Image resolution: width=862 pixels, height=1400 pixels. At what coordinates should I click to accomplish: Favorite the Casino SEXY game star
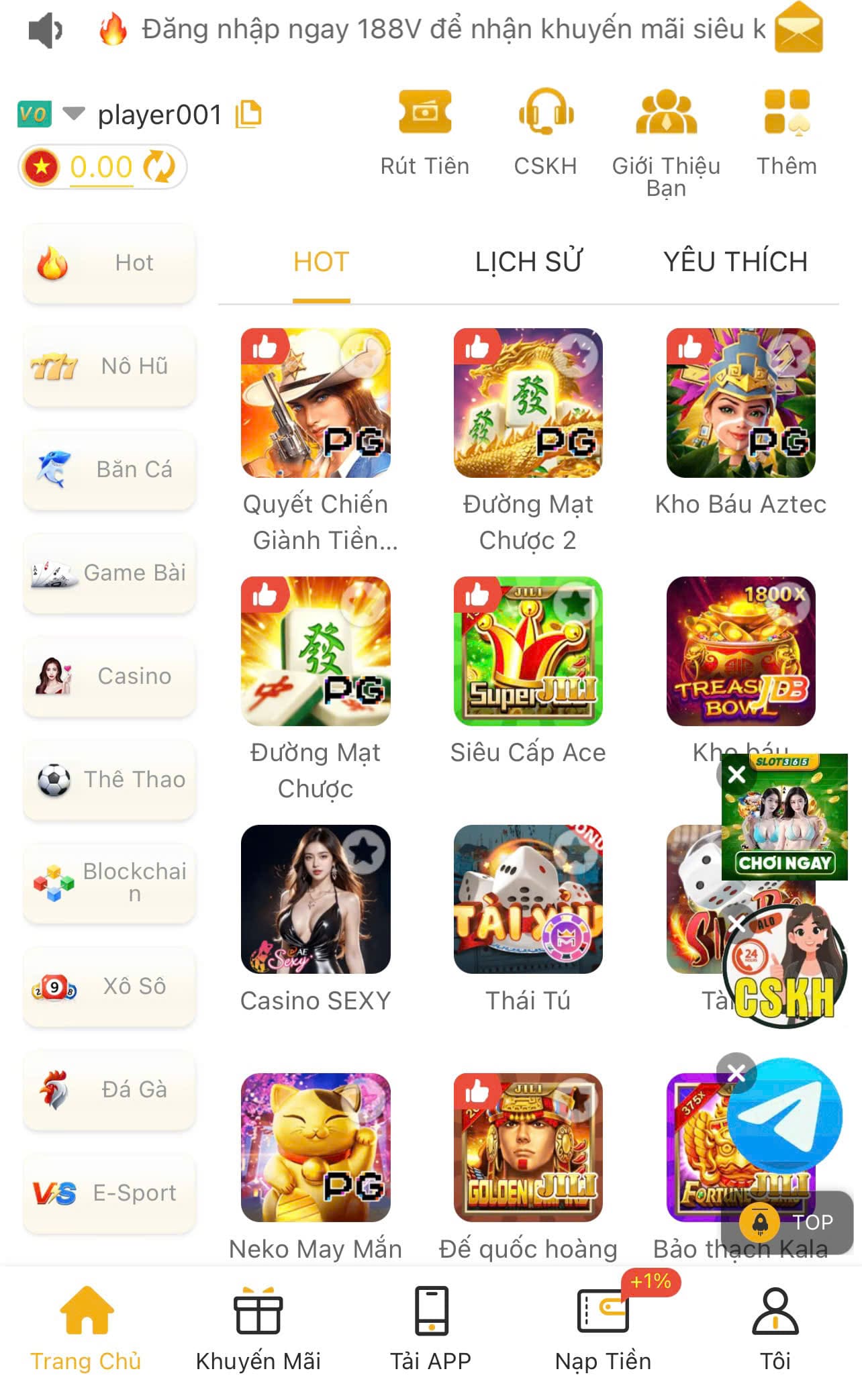coord(364,852)
